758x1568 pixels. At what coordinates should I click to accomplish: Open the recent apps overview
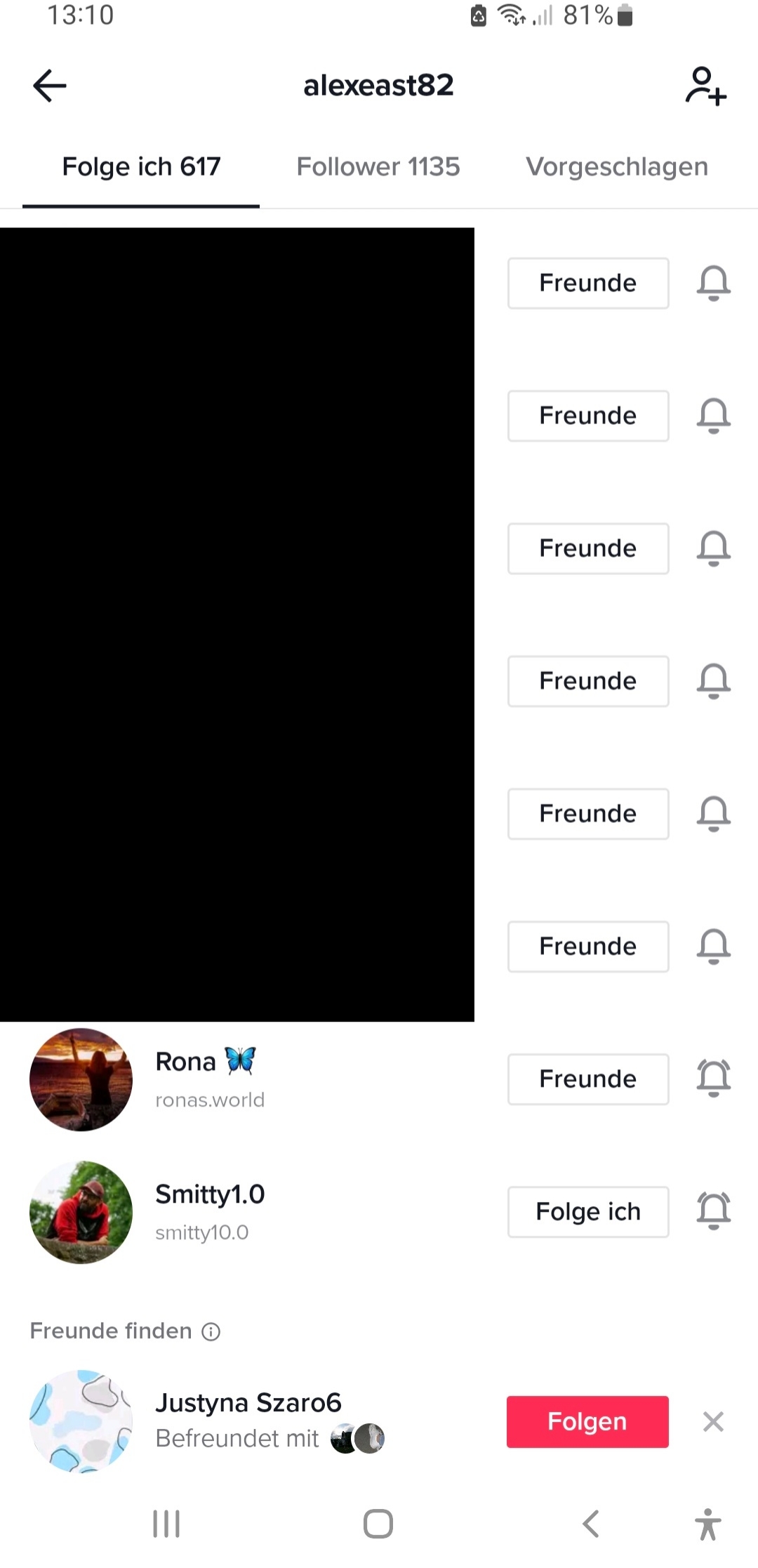(x=166, y=1524)
